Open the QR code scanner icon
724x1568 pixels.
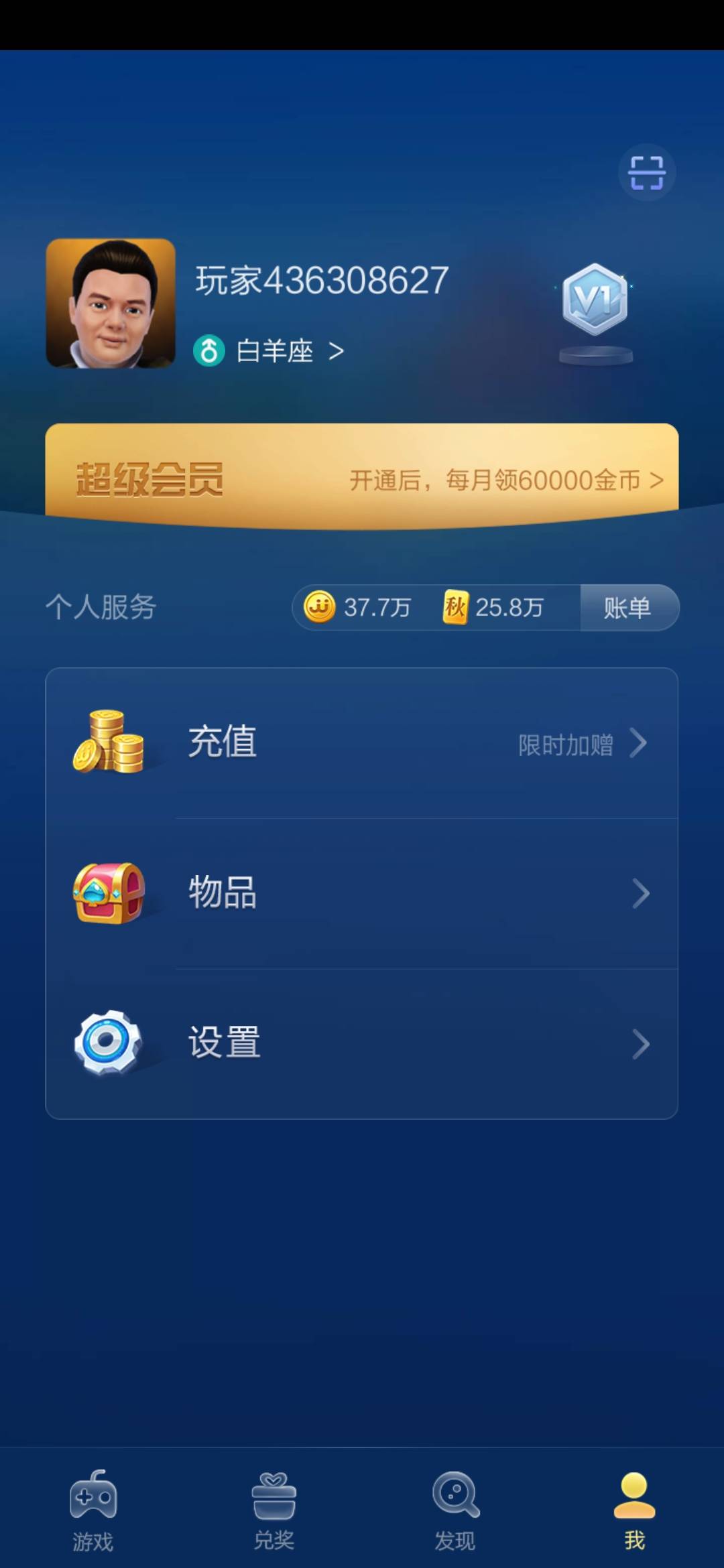[x=646, y=172]
